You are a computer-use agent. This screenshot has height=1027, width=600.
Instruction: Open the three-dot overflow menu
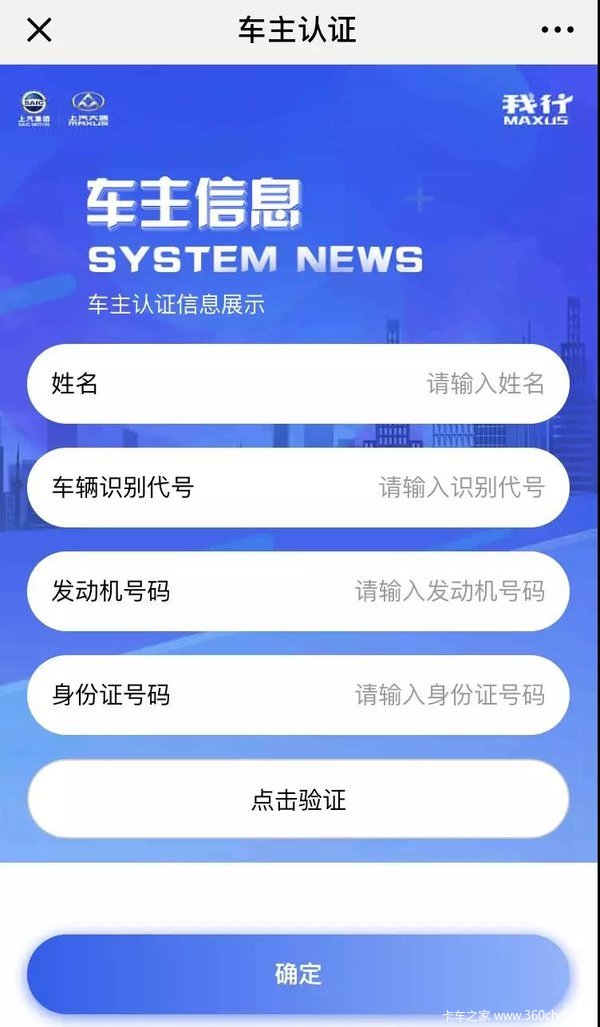coord(557,30)
